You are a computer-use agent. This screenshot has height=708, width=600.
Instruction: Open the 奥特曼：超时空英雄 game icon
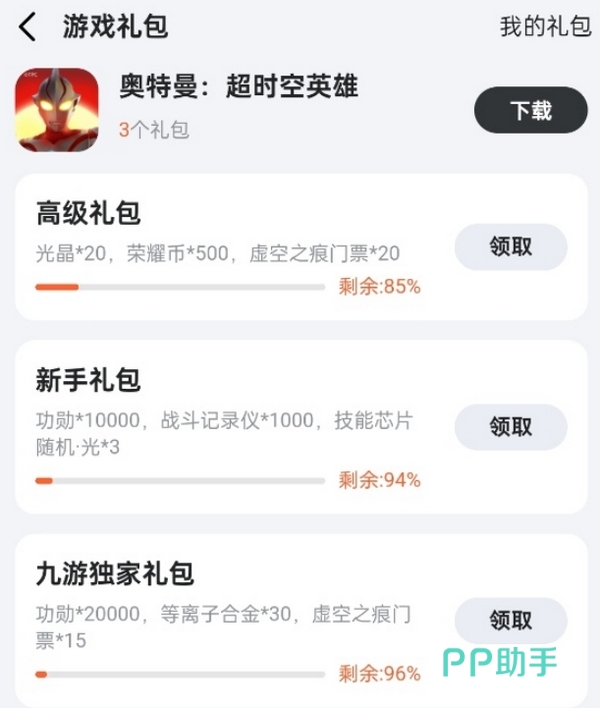click(56, 108)
